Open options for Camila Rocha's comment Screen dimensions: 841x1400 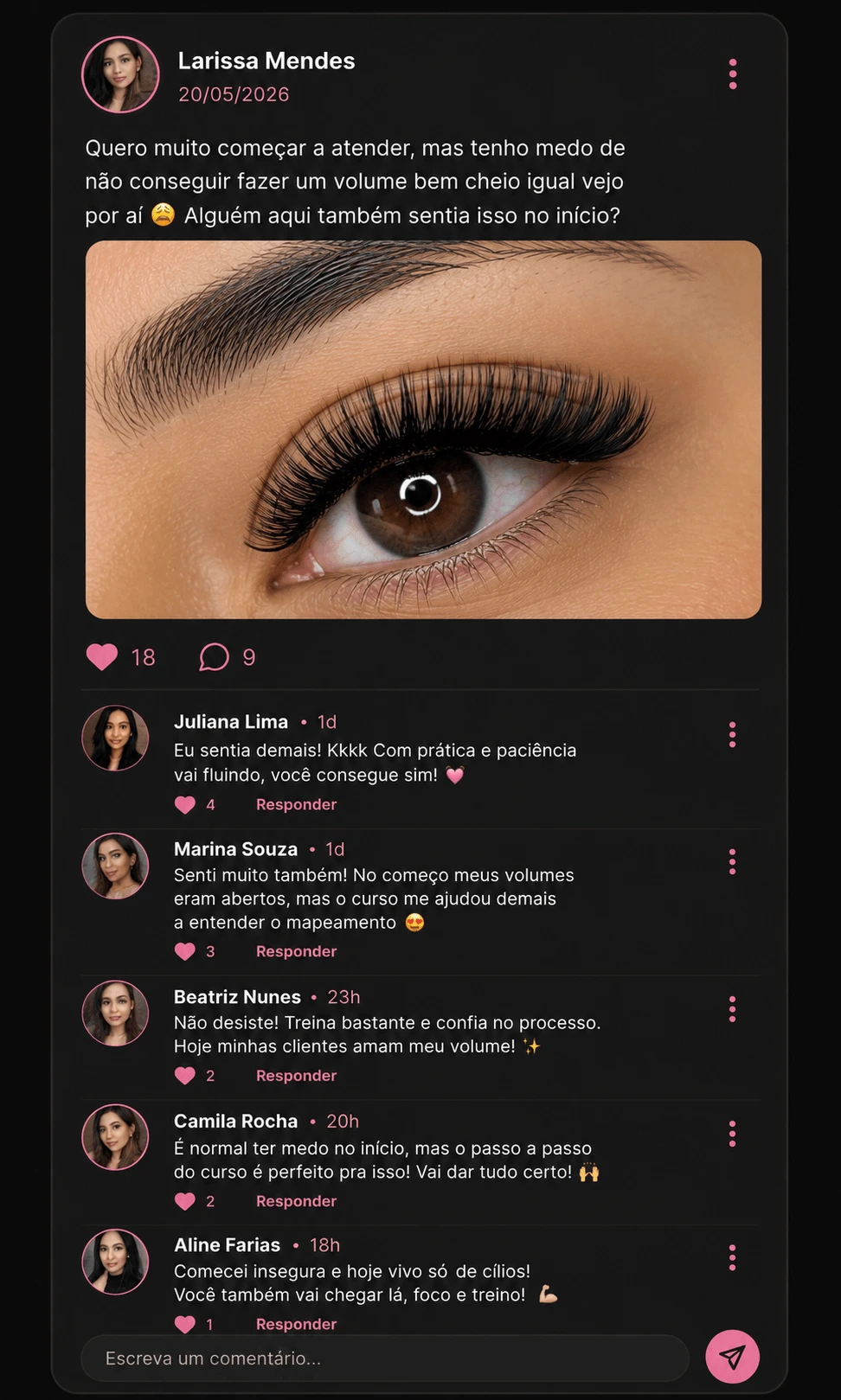(733, 1134)
